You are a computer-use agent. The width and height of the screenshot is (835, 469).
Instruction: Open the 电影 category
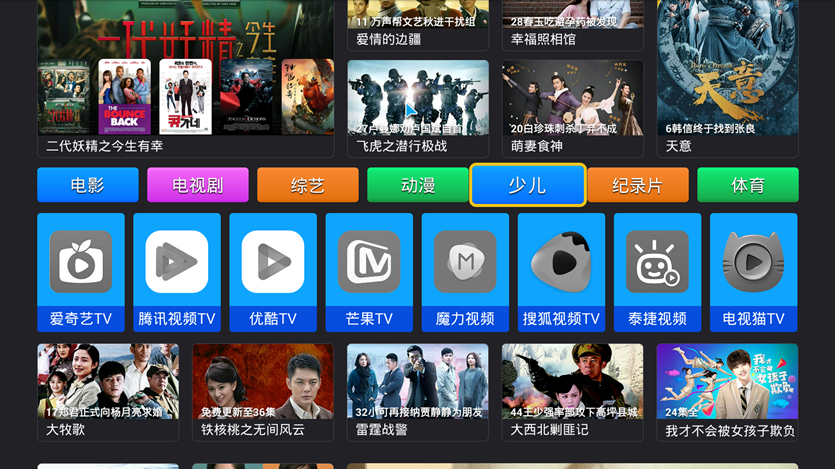87,185
